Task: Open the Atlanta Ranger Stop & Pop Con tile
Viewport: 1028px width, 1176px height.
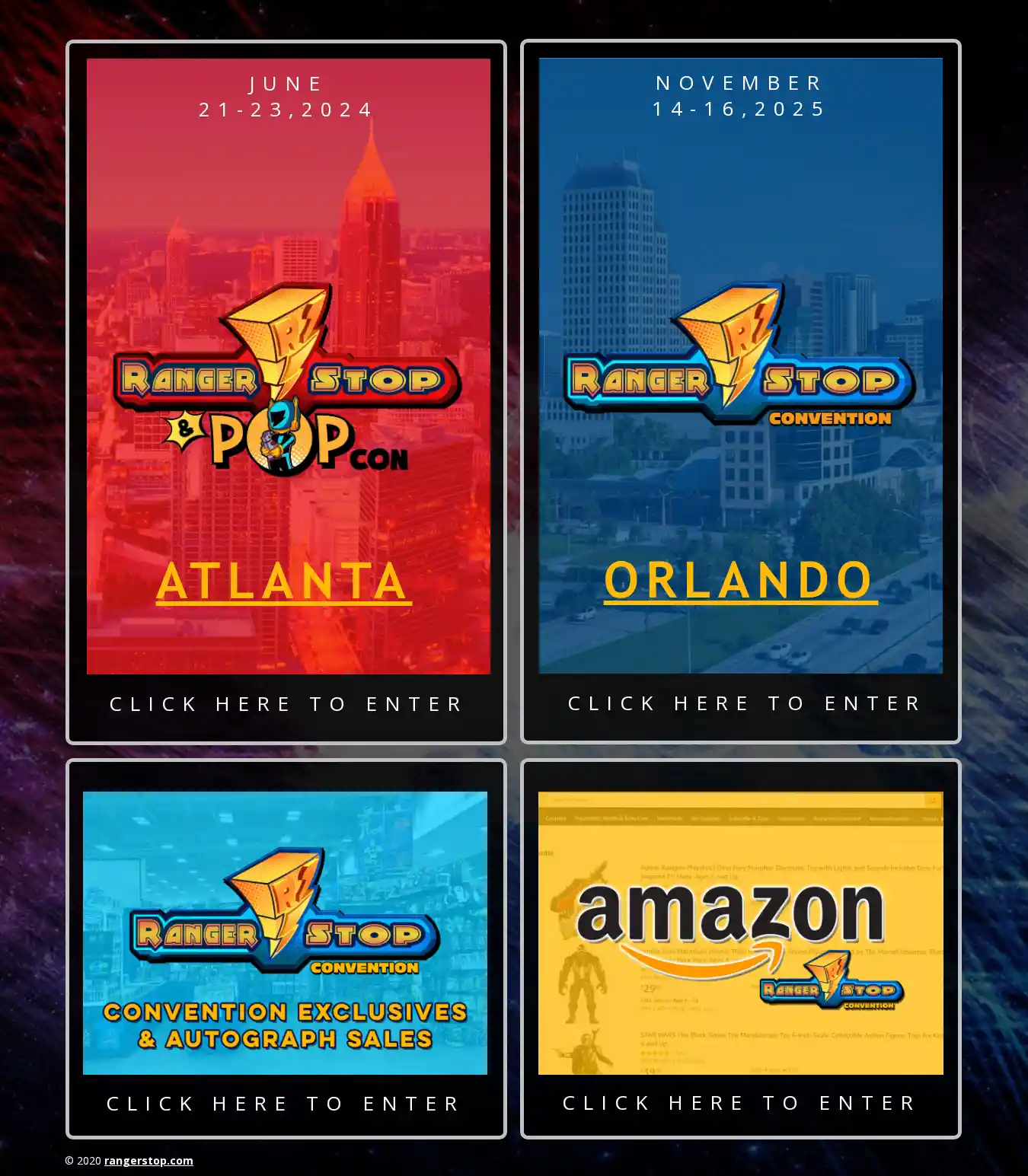Action: pos(288,365)
